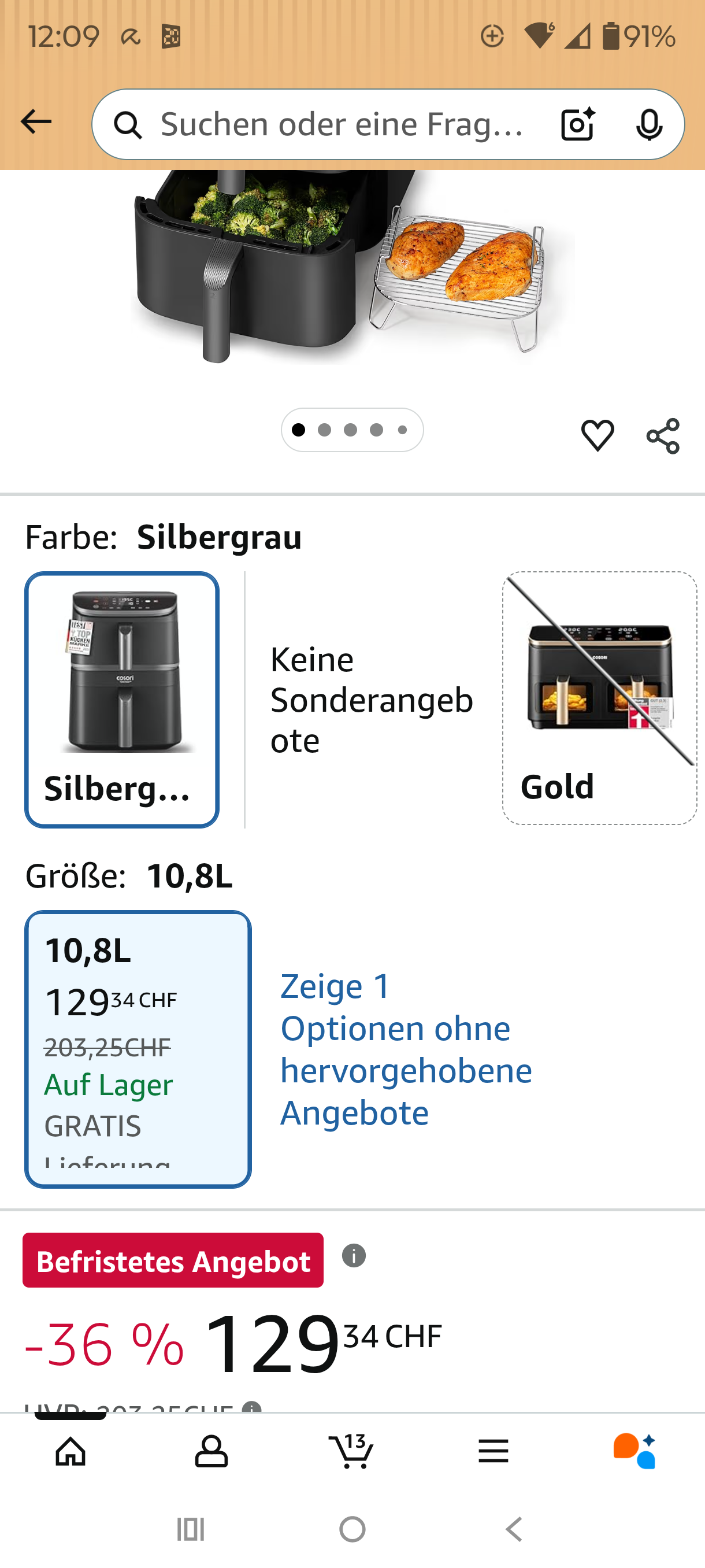Viewport: 705px width, 1568px height.
Task: Open recent apps from the navigation bar
Action: pyautogui.click(x=190, y=1529)
